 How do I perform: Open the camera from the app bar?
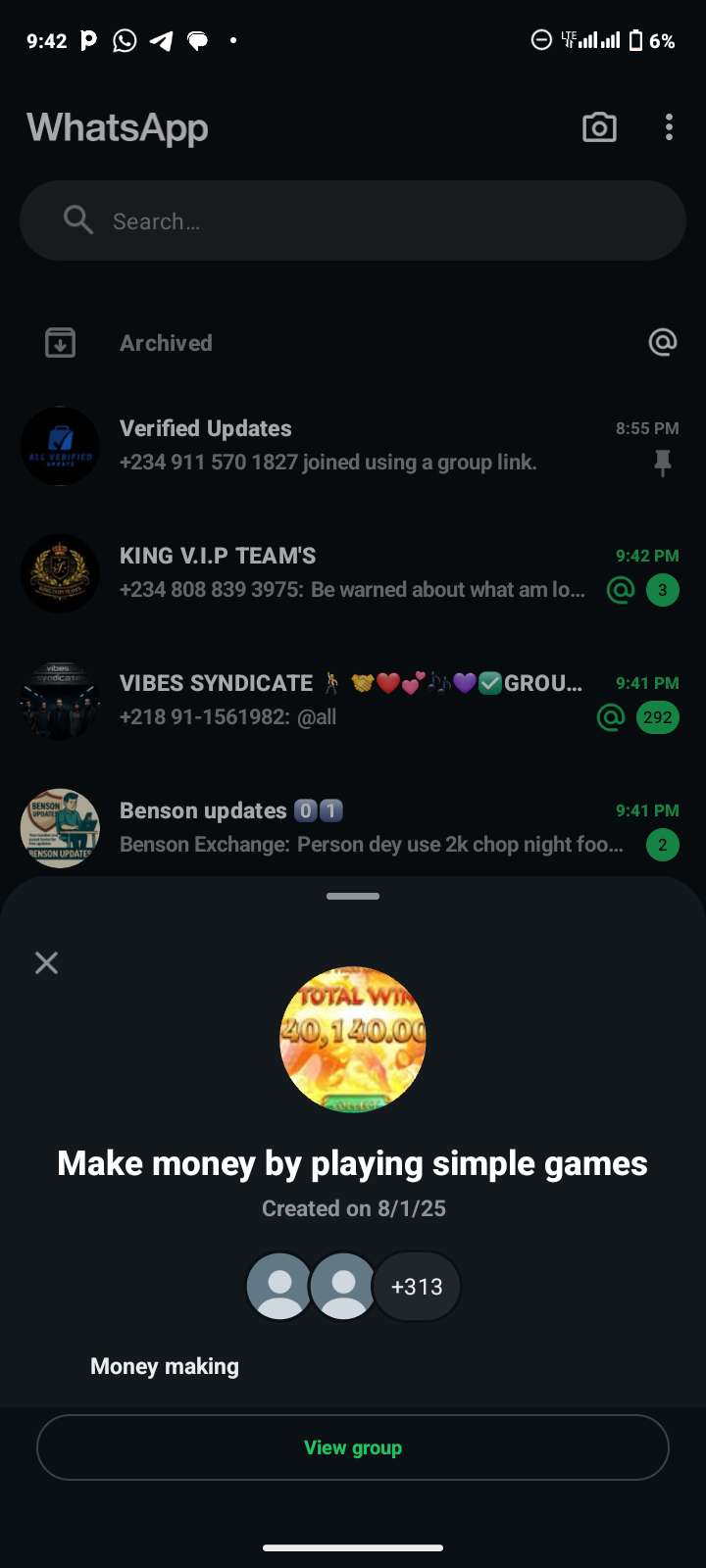pyautogui.click(x=599, y=127)
